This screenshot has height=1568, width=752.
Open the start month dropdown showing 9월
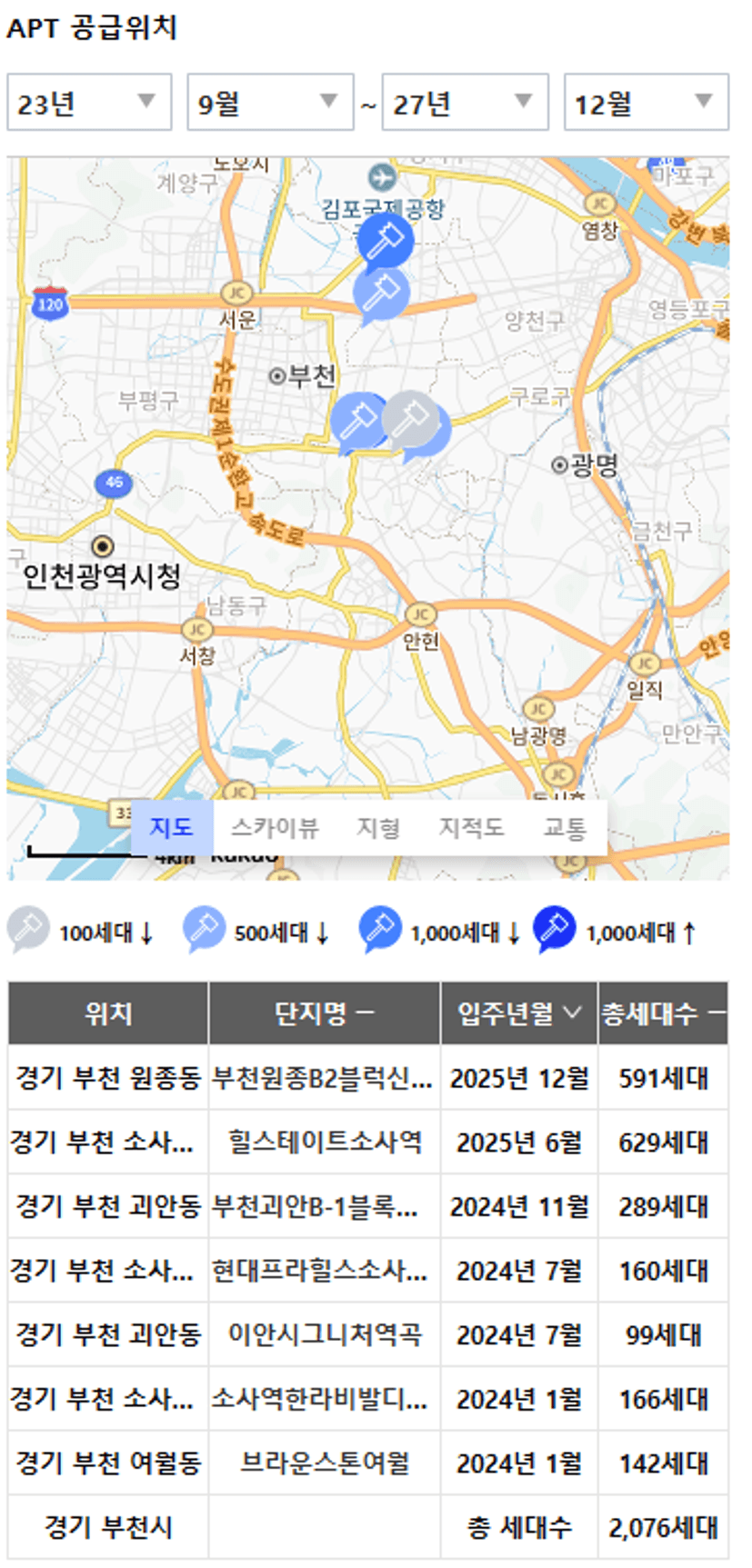tap(270, 103)
